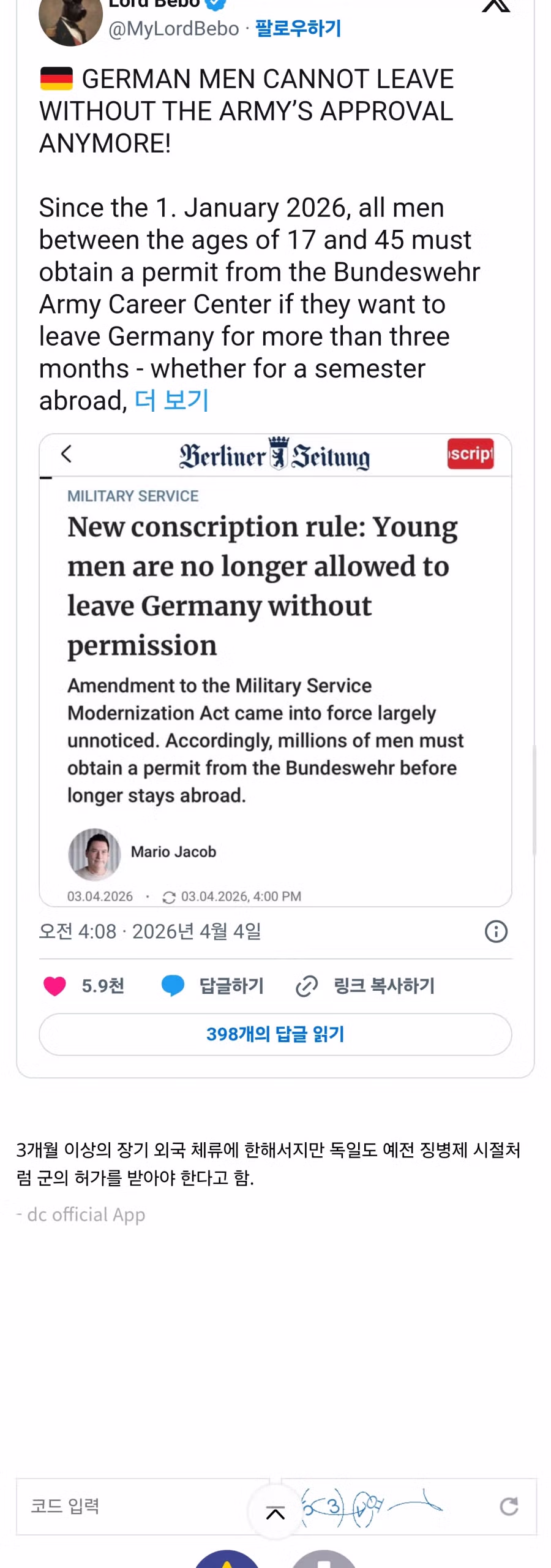The height and width of the screenshot is (1568, 551).
Task: Jump to top with the up-arrow button
Action: click(275, 1513)
